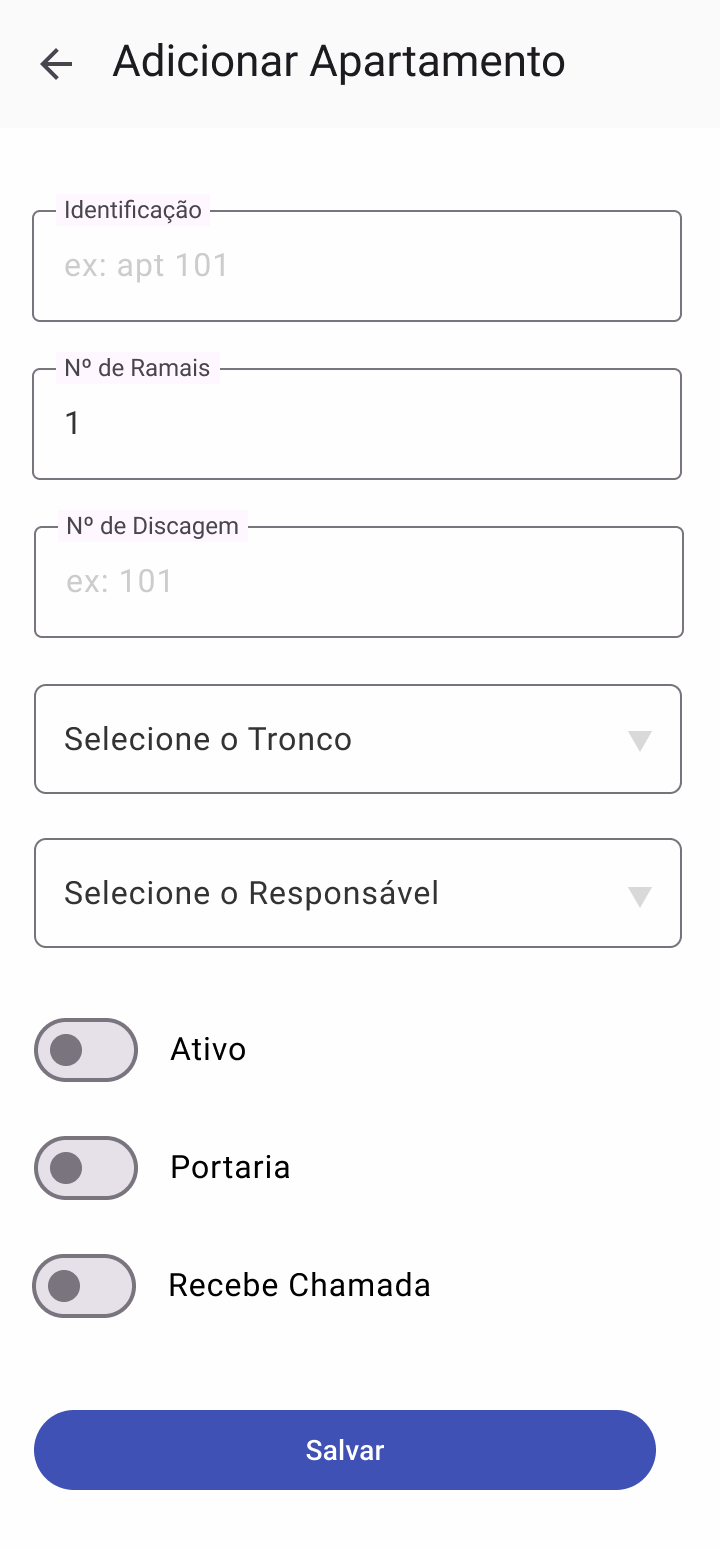The height and width of the screenshot is (1550, 720).
Task: Focus the Nº de Ramais field
Action: (x=357, y=423)
